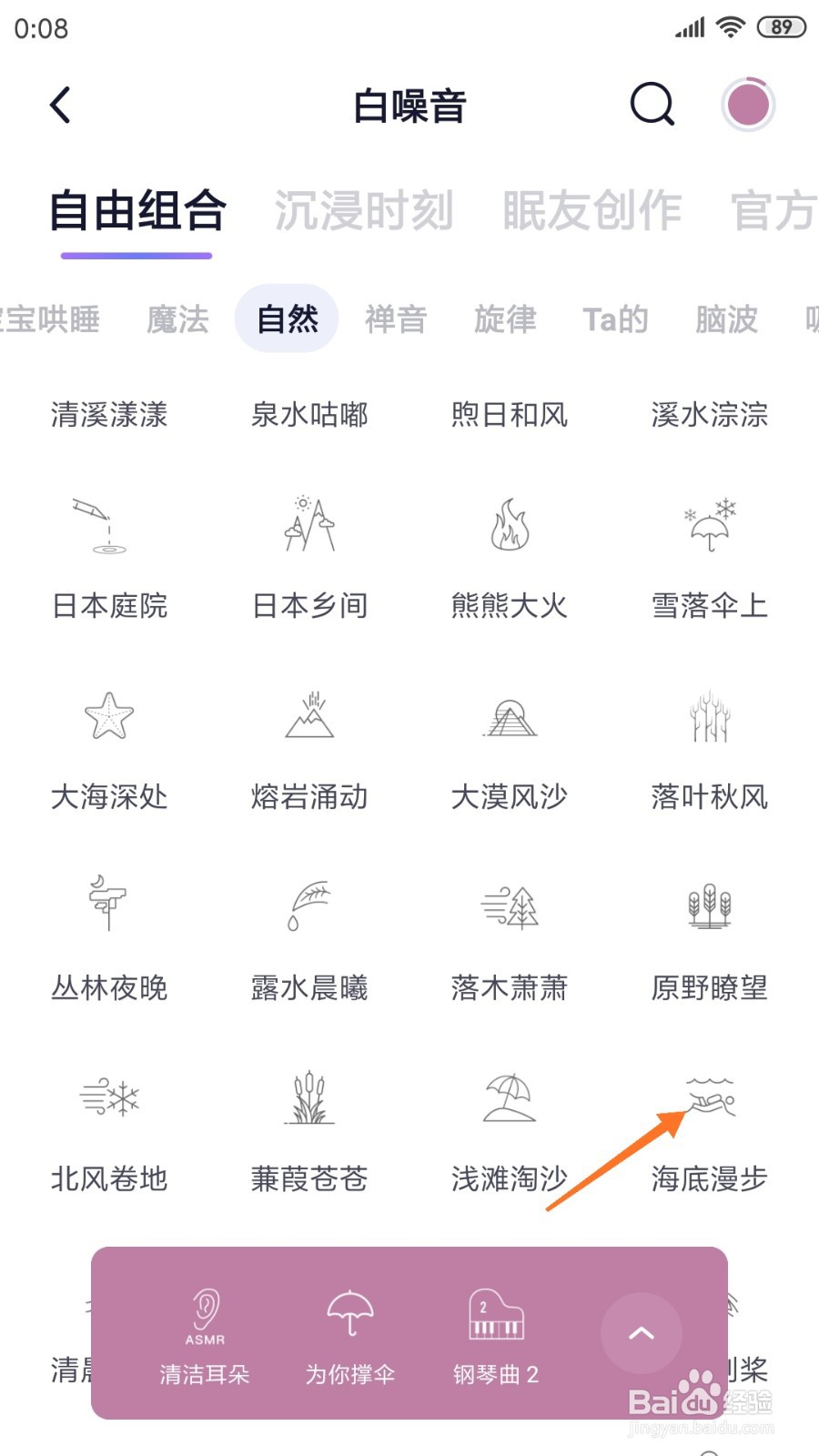The image size is (819, 1456).
Task: Select the 魔法 category chip
Action: 178,319
